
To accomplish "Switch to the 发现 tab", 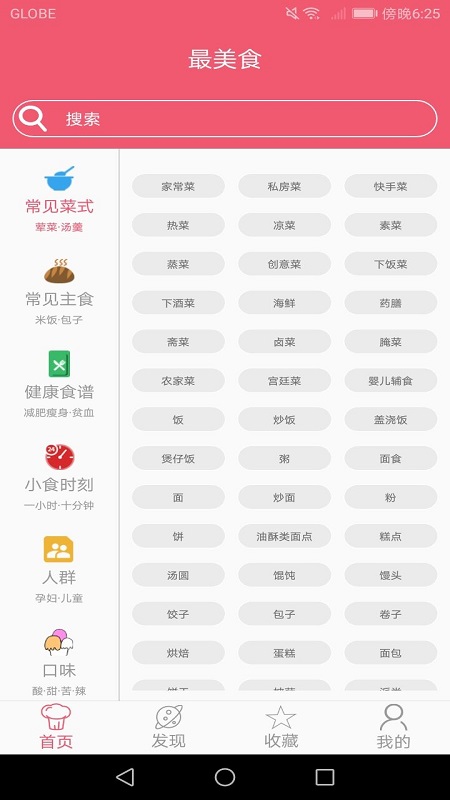I will tap(168, 727).
